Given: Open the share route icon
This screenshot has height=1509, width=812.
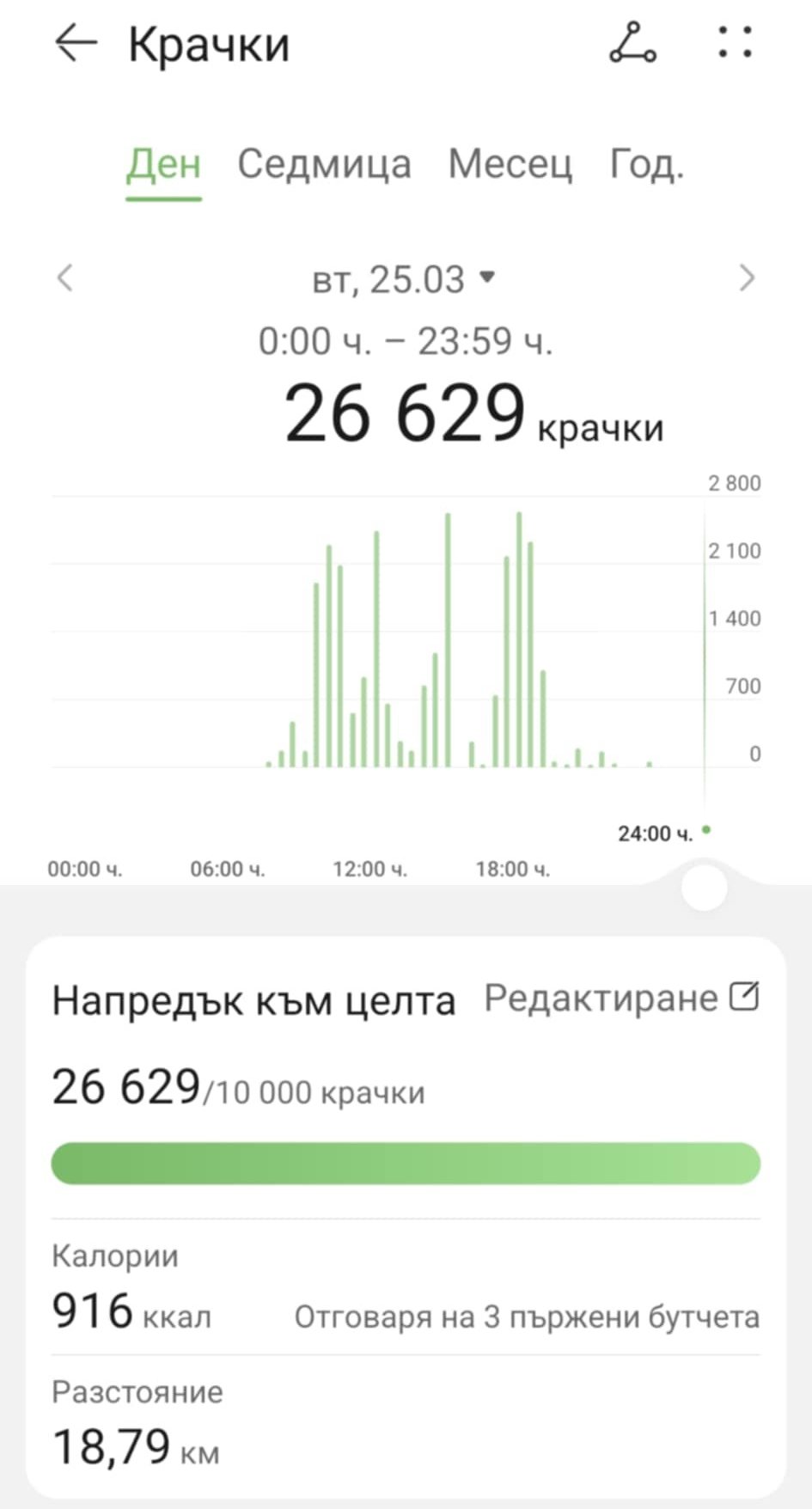Looking at the screenshot, I should (633, 43).
